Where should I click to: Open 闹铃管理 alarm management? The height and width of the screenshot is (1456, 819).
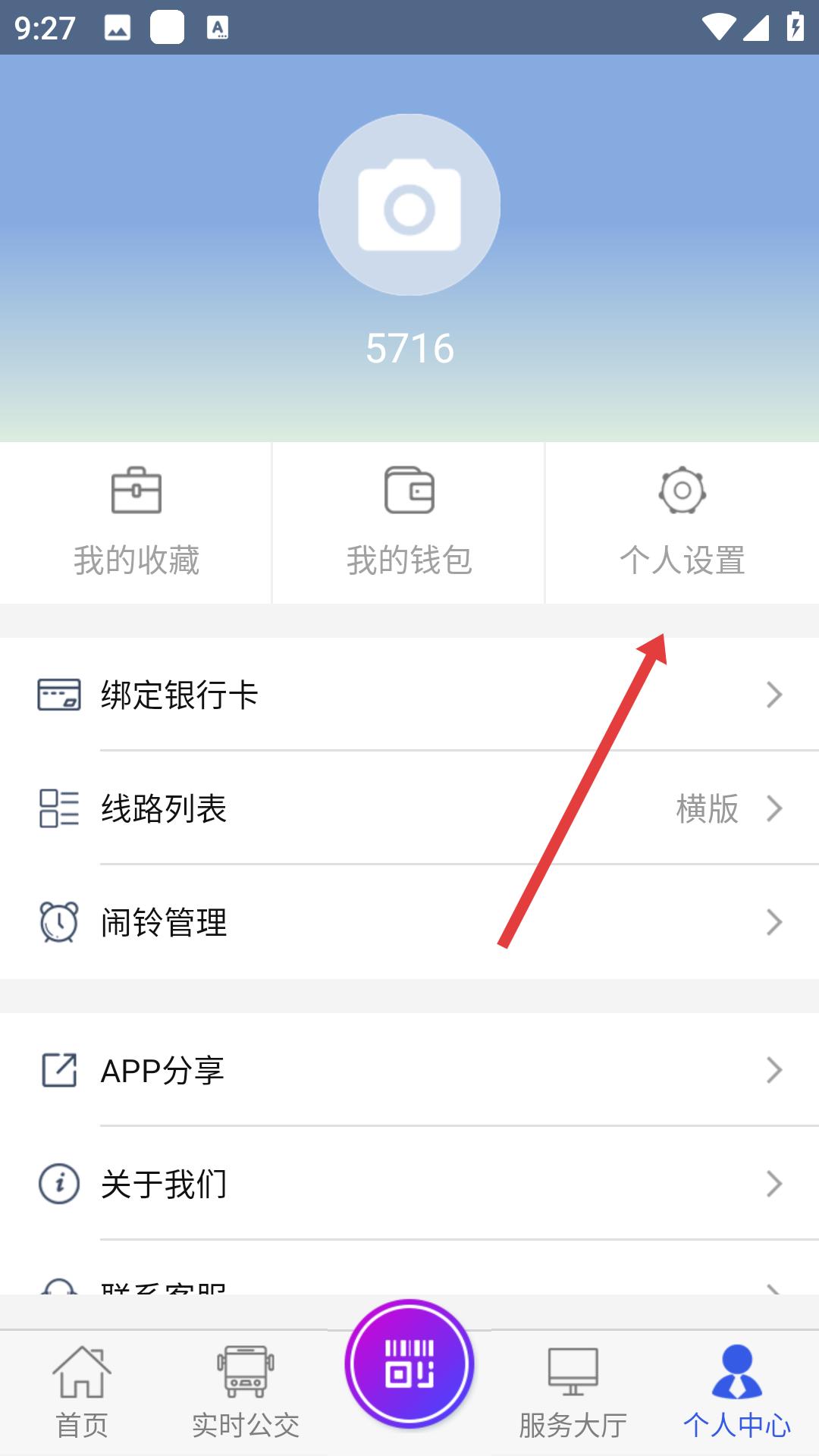[409, 922]
